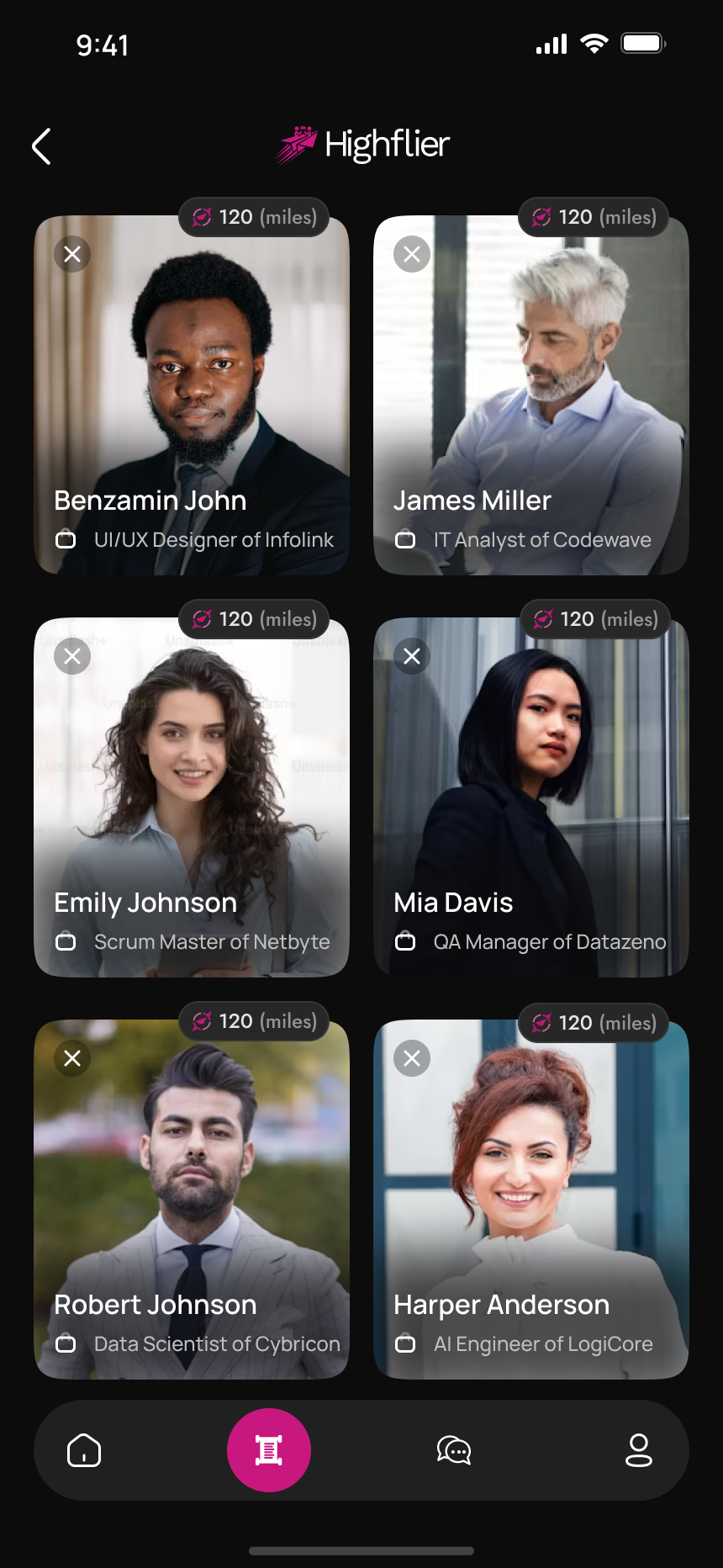Remove Emily Johnson's card with the X
Screen dimensions: 723x1568
pyautogui.click(x=72, y=656)
